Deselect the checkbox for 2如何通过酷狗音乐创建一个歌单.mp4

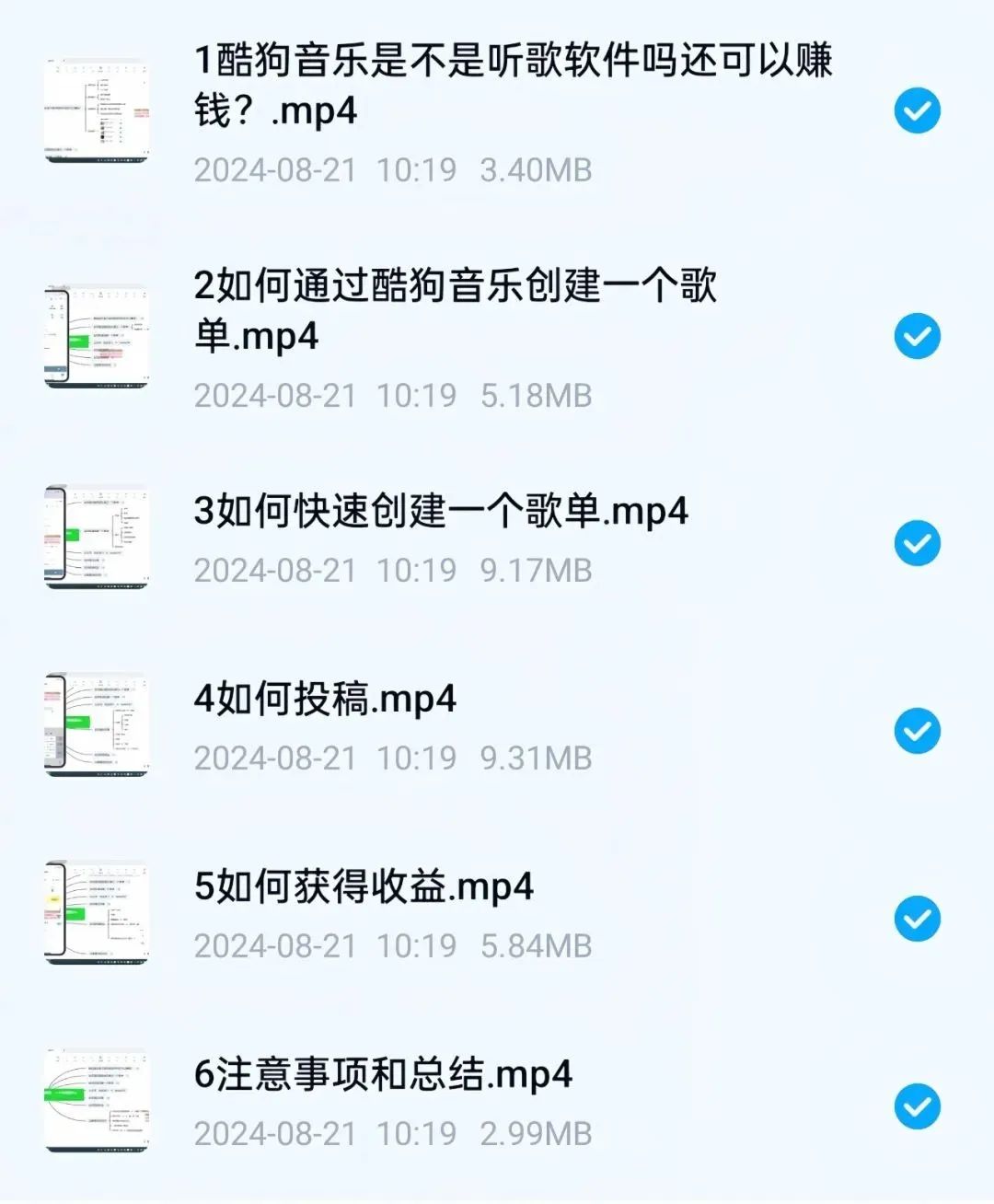917,336
